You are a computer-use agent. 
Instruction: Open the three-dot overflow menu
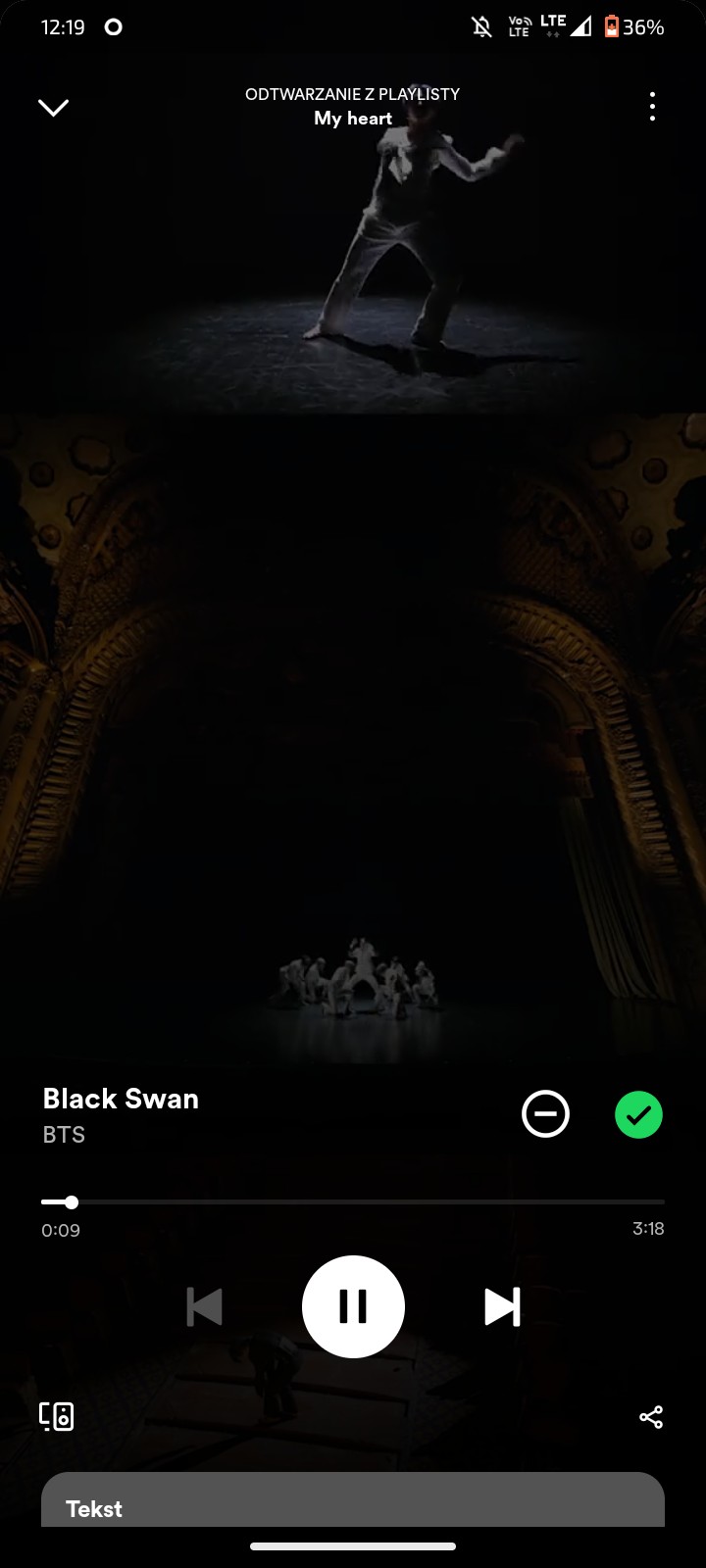[652, 107]
